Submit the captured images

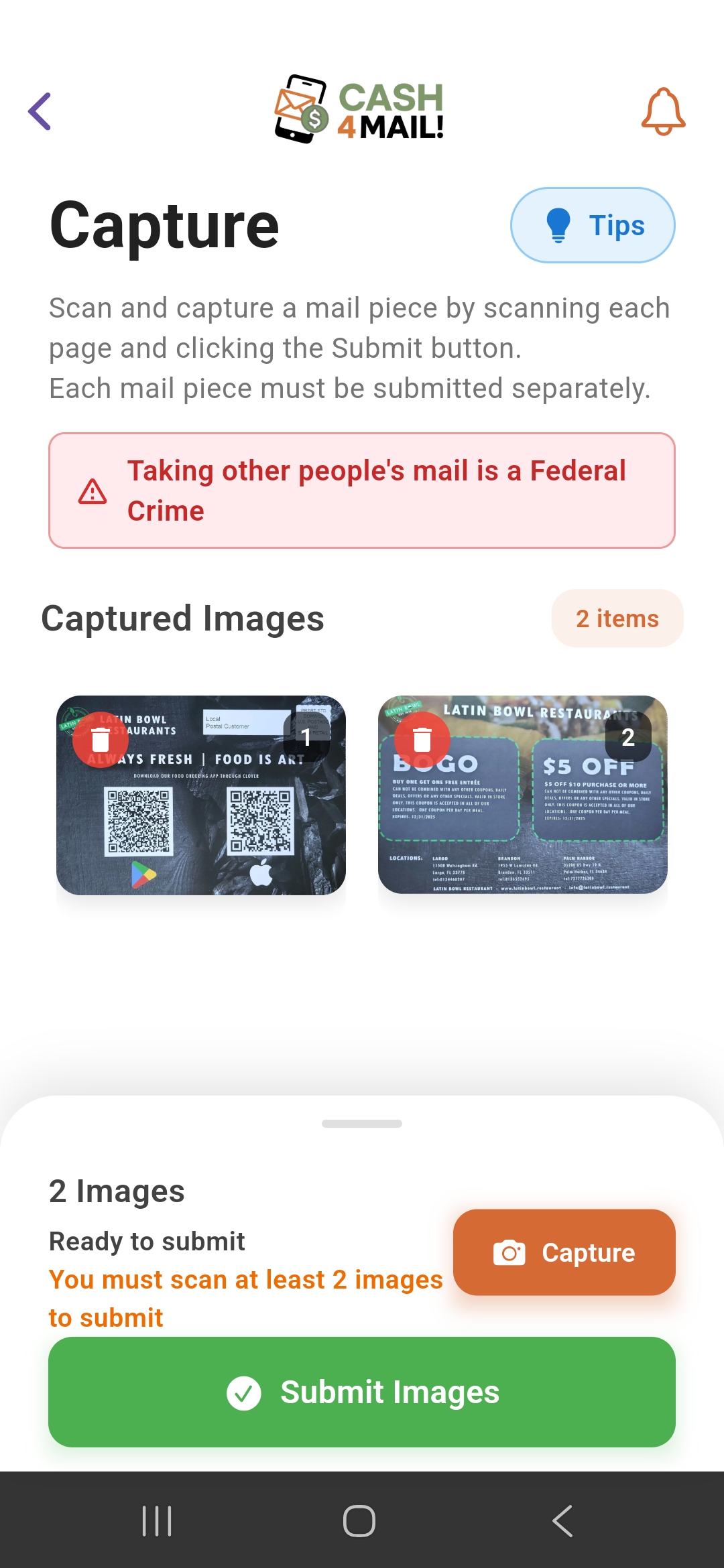[x=362, y=1392]
